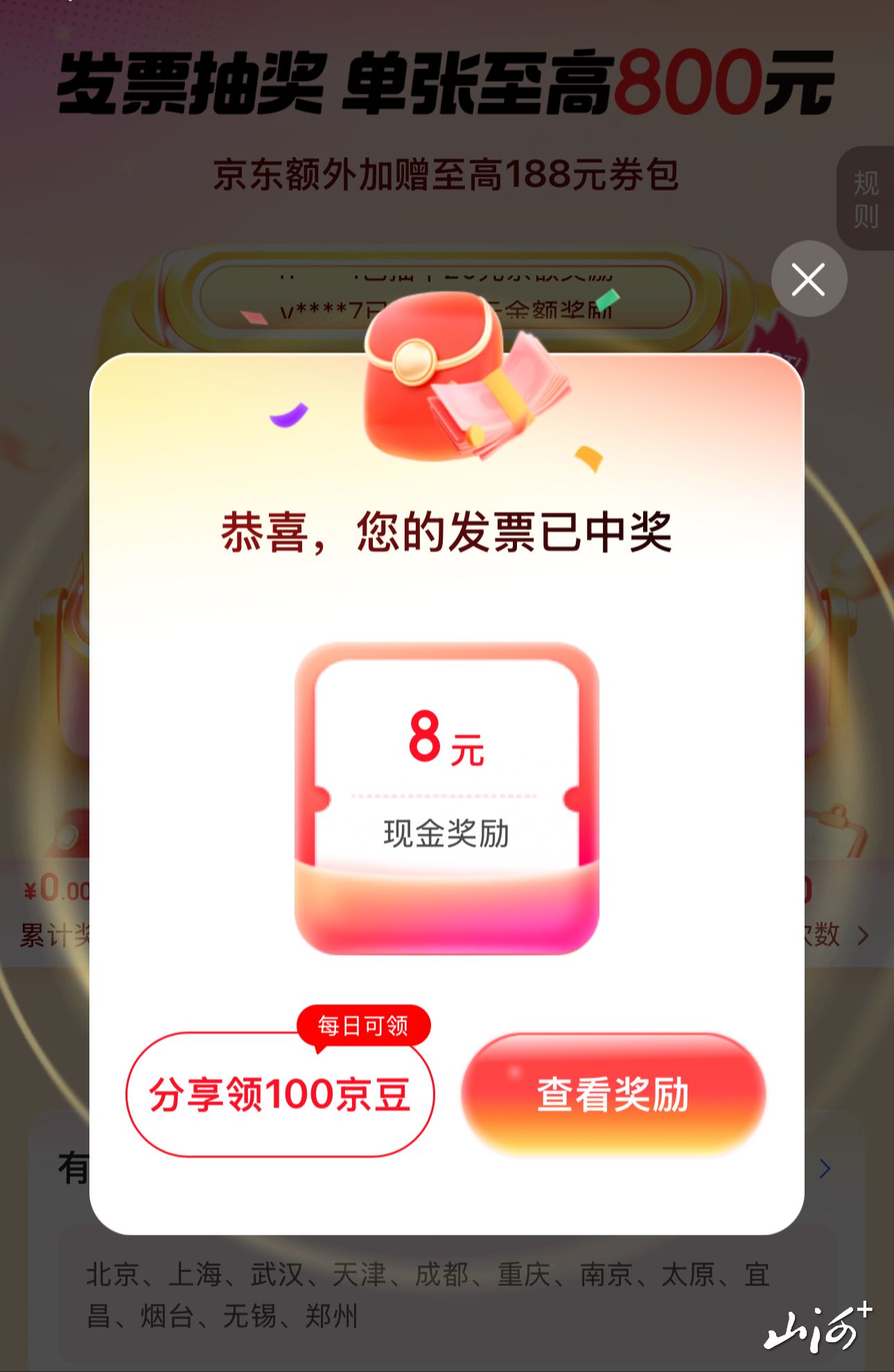Tap 分享领100京豆 button

point(280,1095)
